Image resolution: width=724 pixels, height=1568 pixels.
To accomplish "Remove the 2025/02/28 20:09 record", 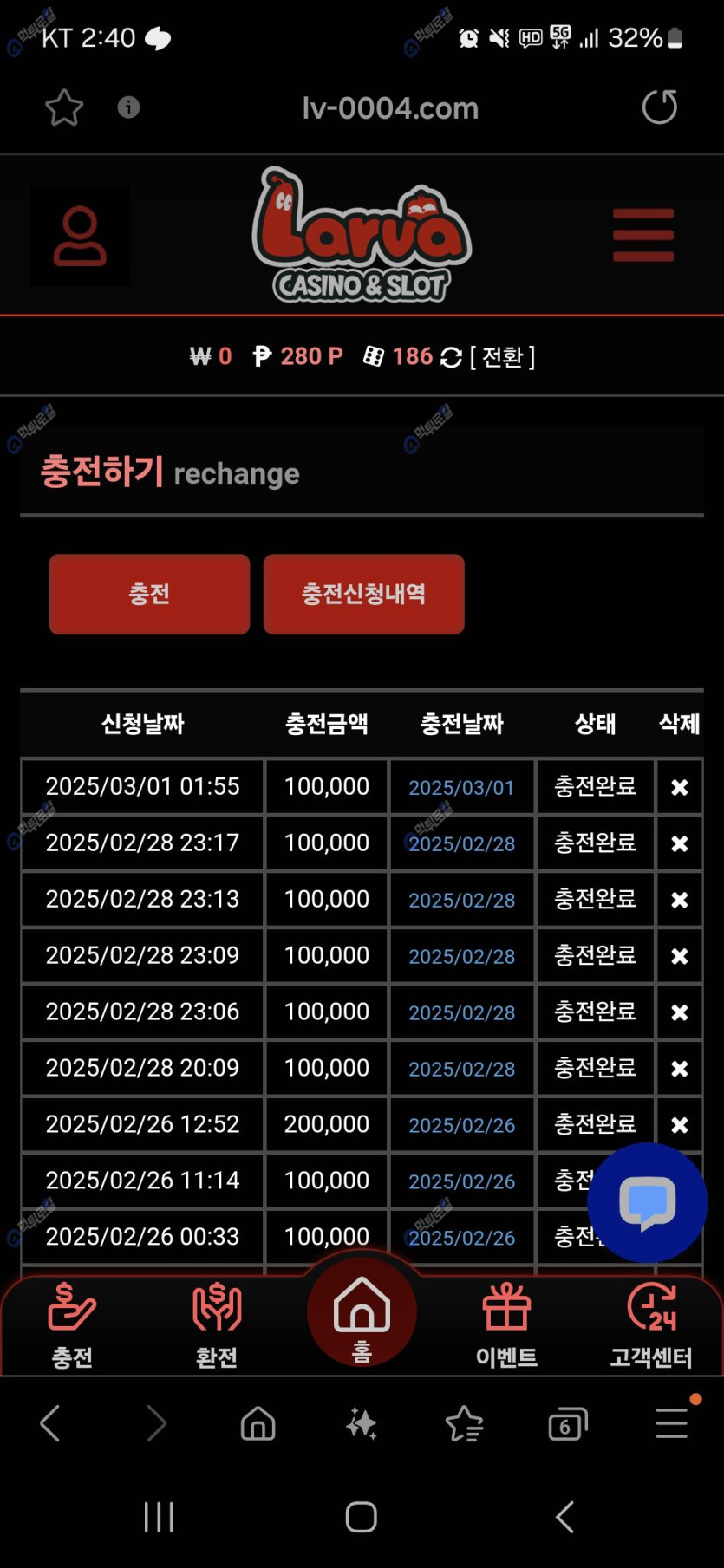I will (x=680, y=1069).
